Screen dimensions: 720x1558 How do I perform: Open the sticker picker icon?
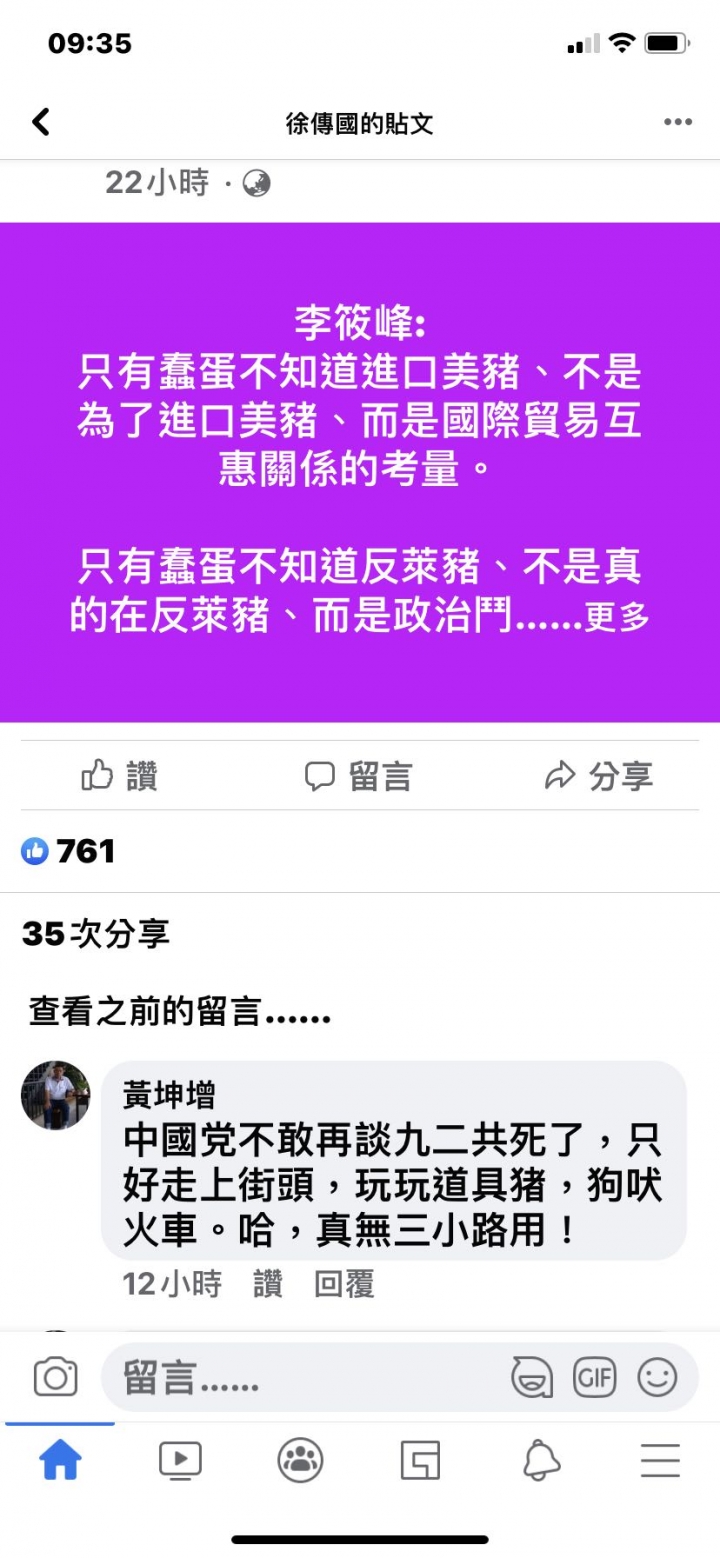point(532,1377)
